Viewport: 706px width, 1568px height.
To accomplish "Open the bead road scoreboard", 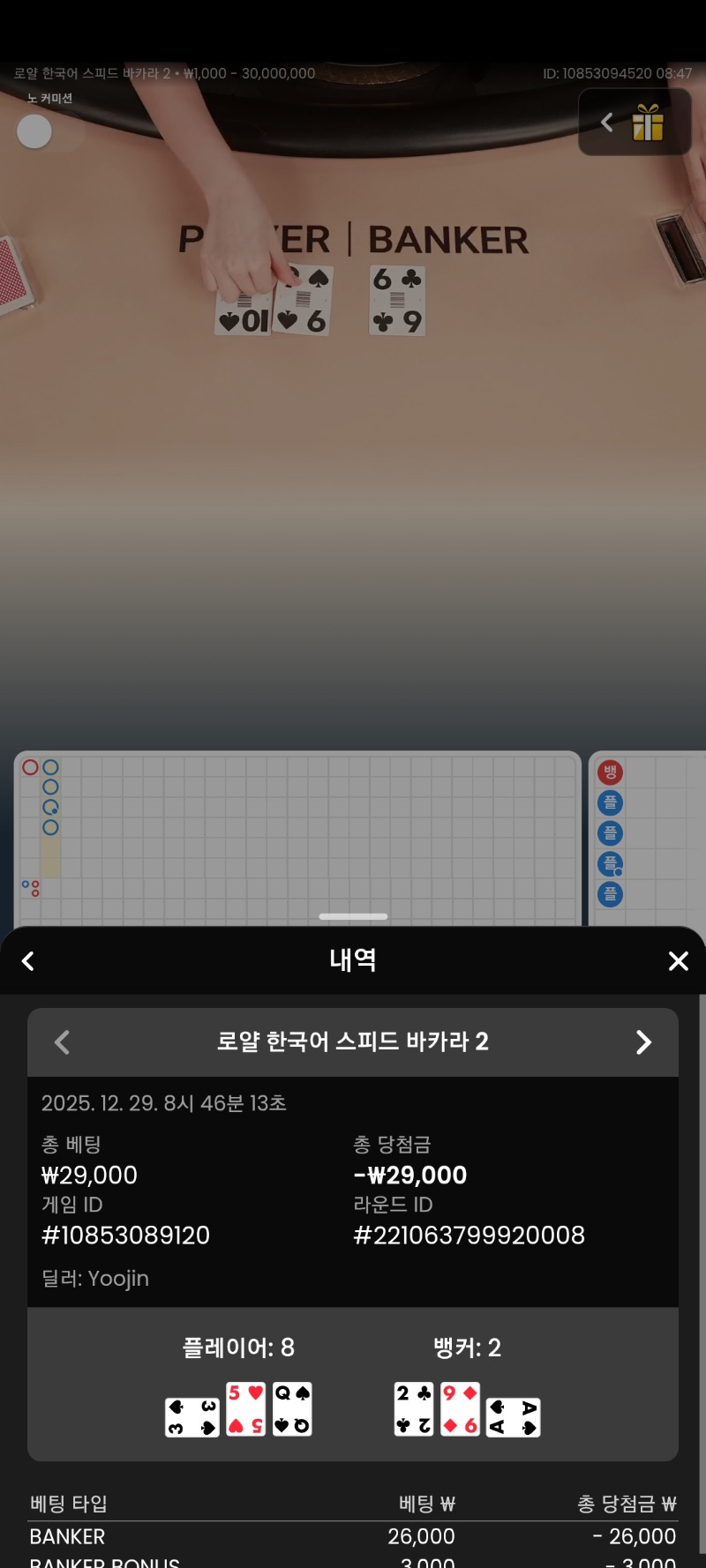I will [649, 836].
